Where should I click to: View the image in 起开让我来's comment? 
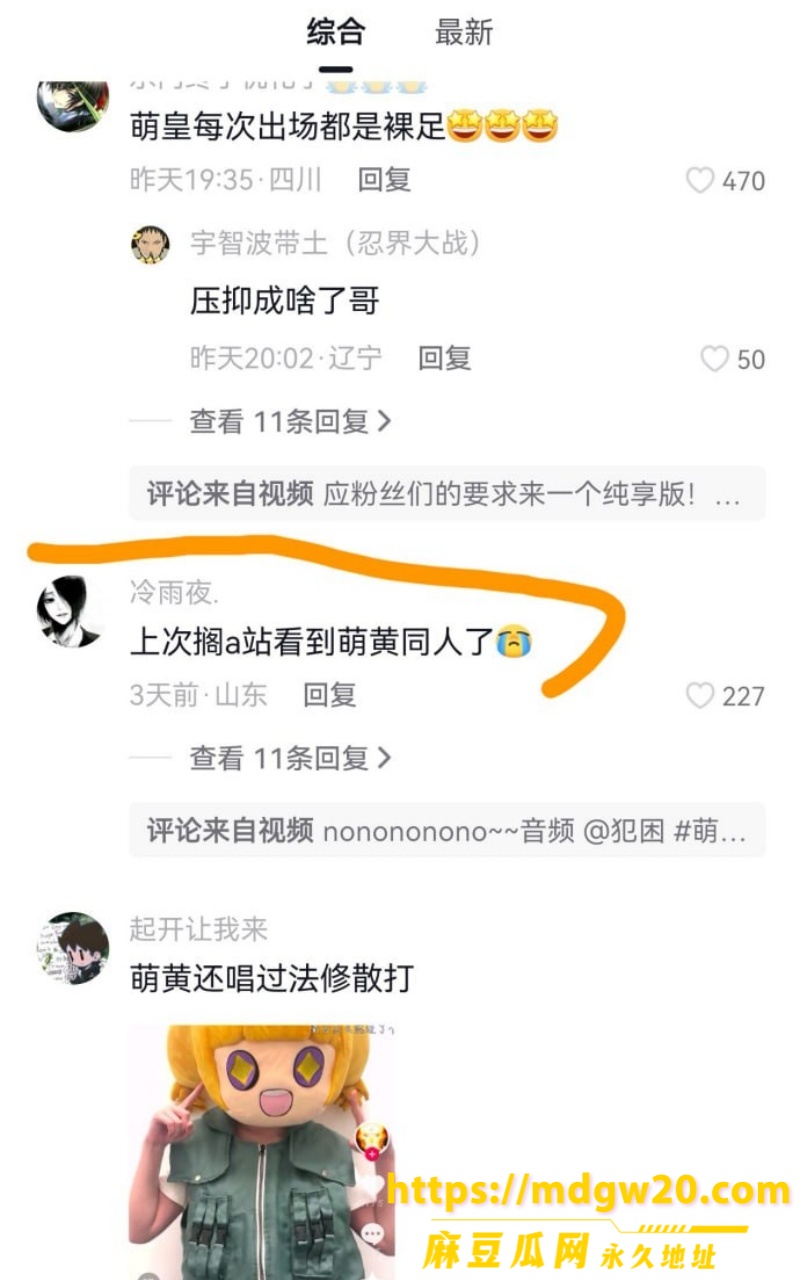(x=262, y=1152)
